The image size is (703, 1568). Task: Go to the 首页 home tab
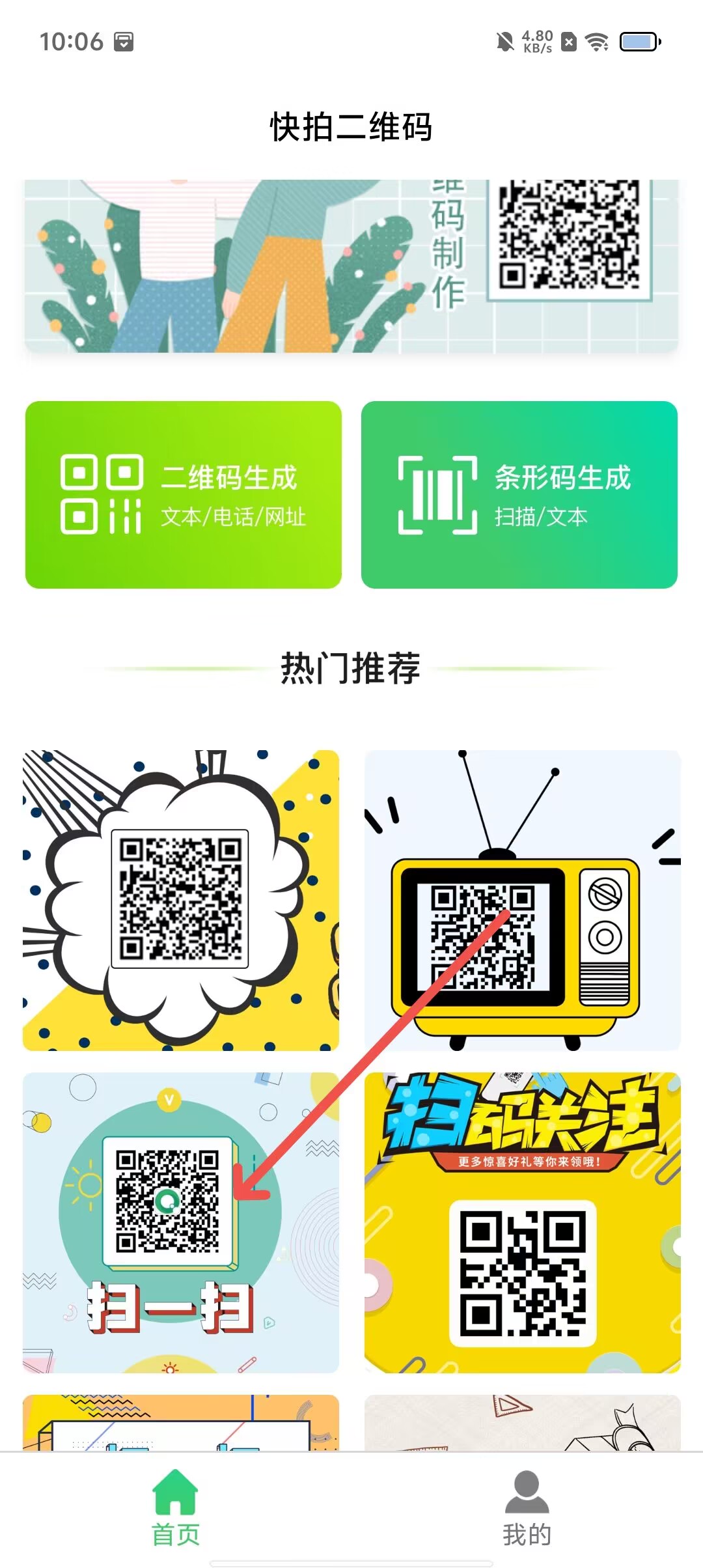(x=175, y=1508)
